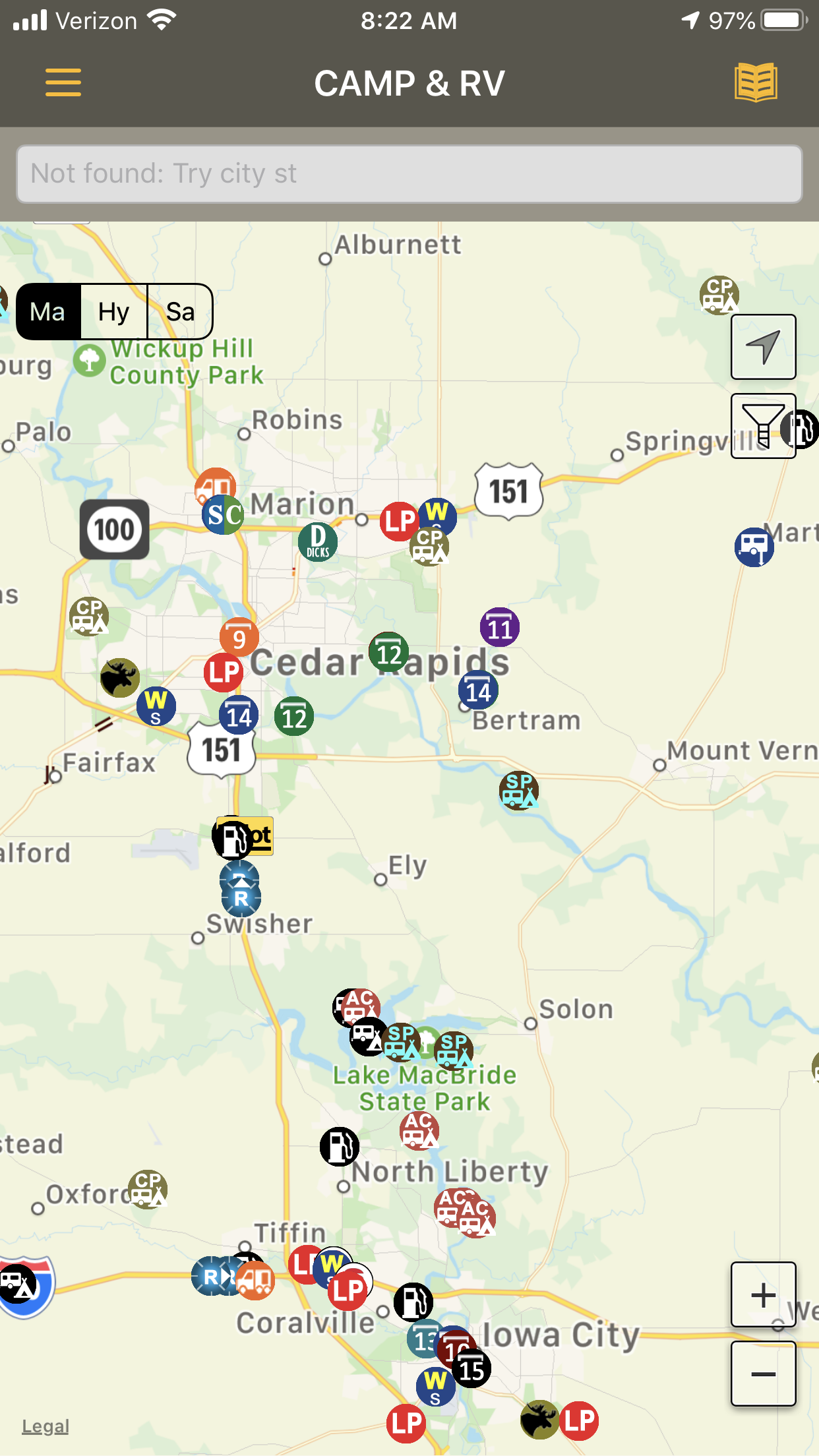
Task: Tap the black 15 marker in Iowa City
Action: [x=472, y=1370]
